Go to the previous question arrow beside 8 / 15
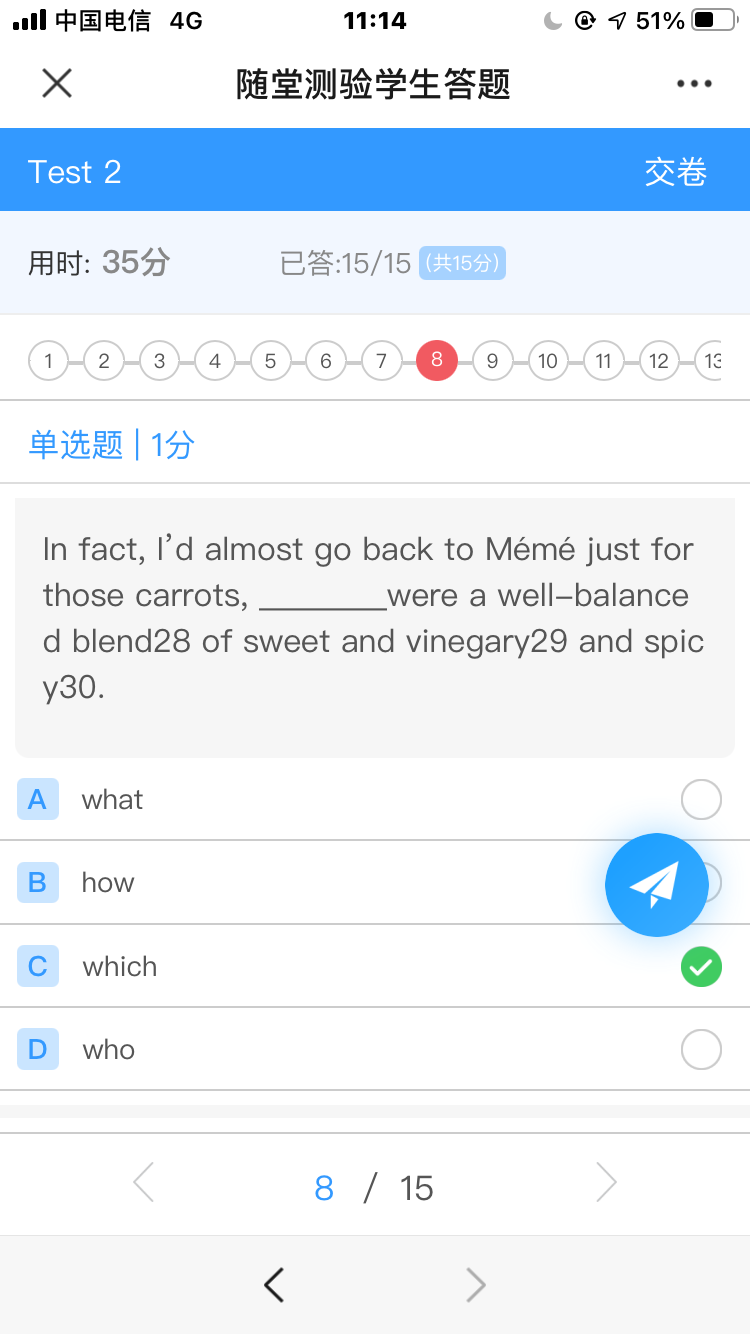Image resolution: width=750 pixels, height=1334 pixels. (144, 1183)
